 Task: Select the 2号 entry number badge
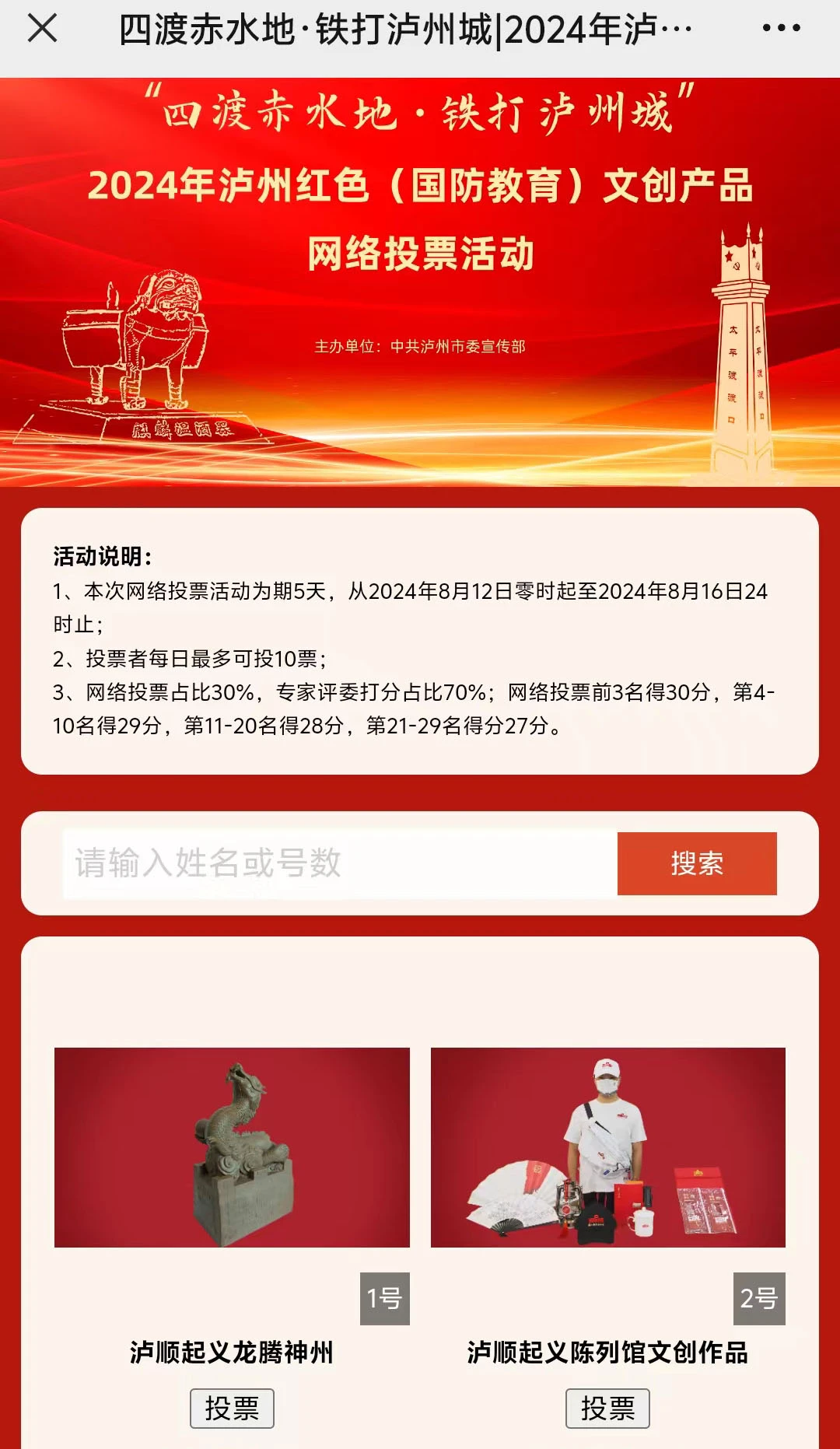[x=761, y=1297]
